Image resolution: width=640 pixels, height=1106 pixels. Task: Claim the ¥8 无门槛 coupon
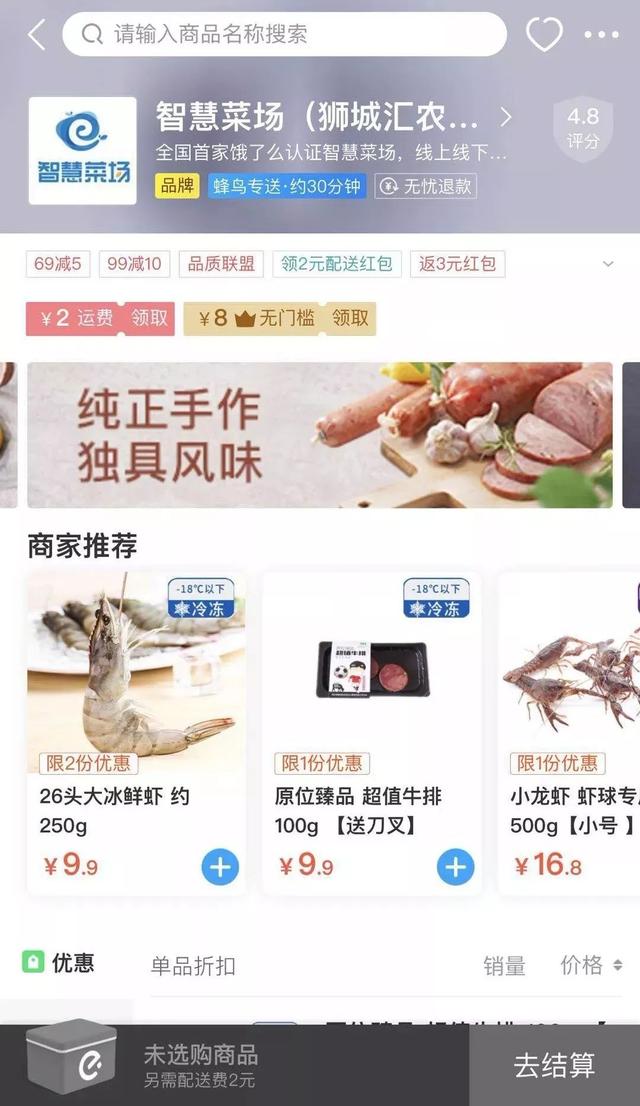coord(350,319)
